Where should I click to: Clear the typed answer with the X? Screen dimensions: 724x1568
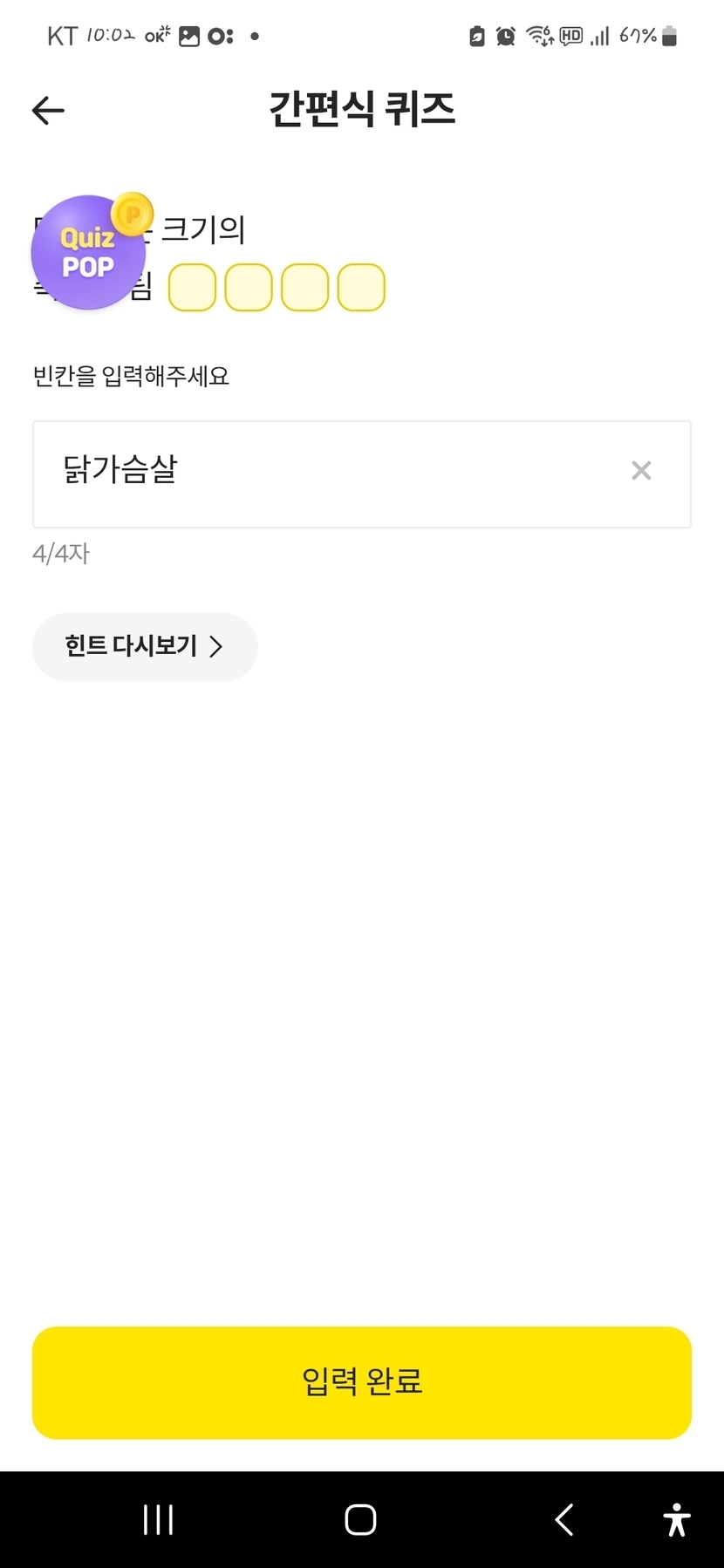[x=641, y=471]
